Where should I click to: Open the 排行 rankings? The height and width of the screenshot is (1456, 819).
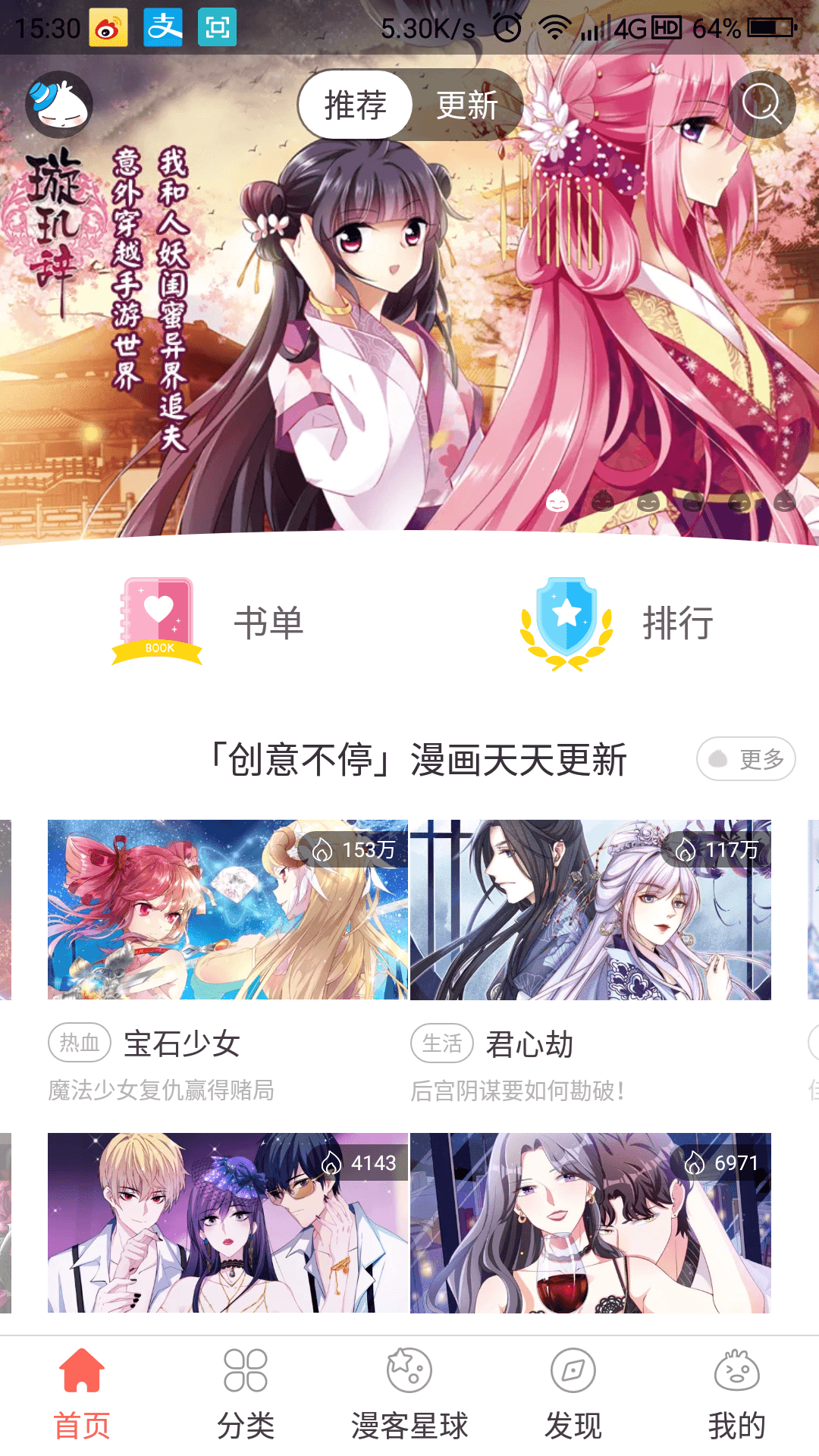[616, 623]
